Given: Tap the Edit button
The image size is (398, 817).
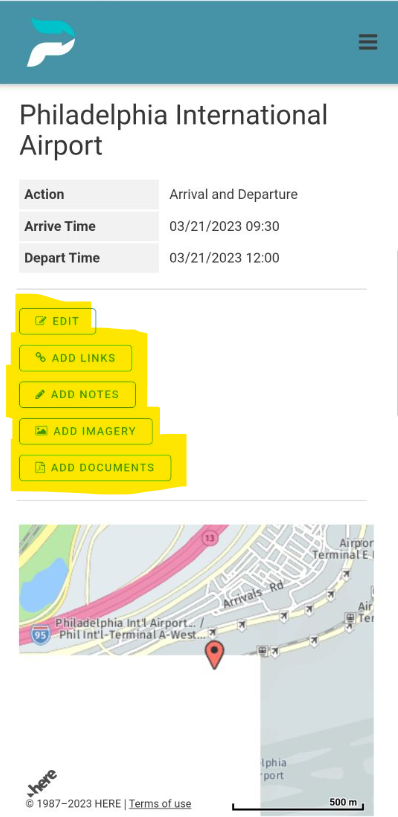Looking at the screenshot, I should pyautogui.click(x=58, y=321).
